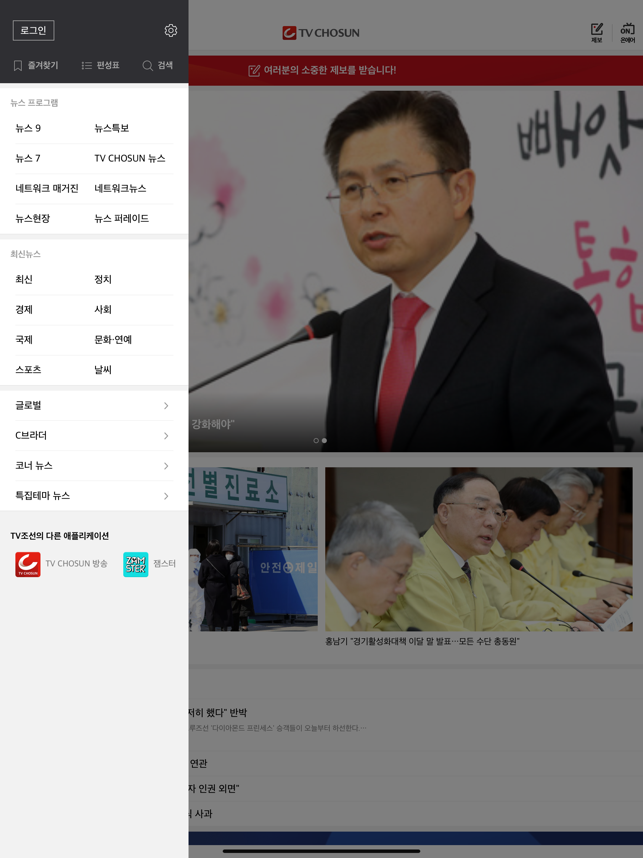The image size is (643, 858).
Task: Open 문화·연예 news category
Action: [113, 339]
